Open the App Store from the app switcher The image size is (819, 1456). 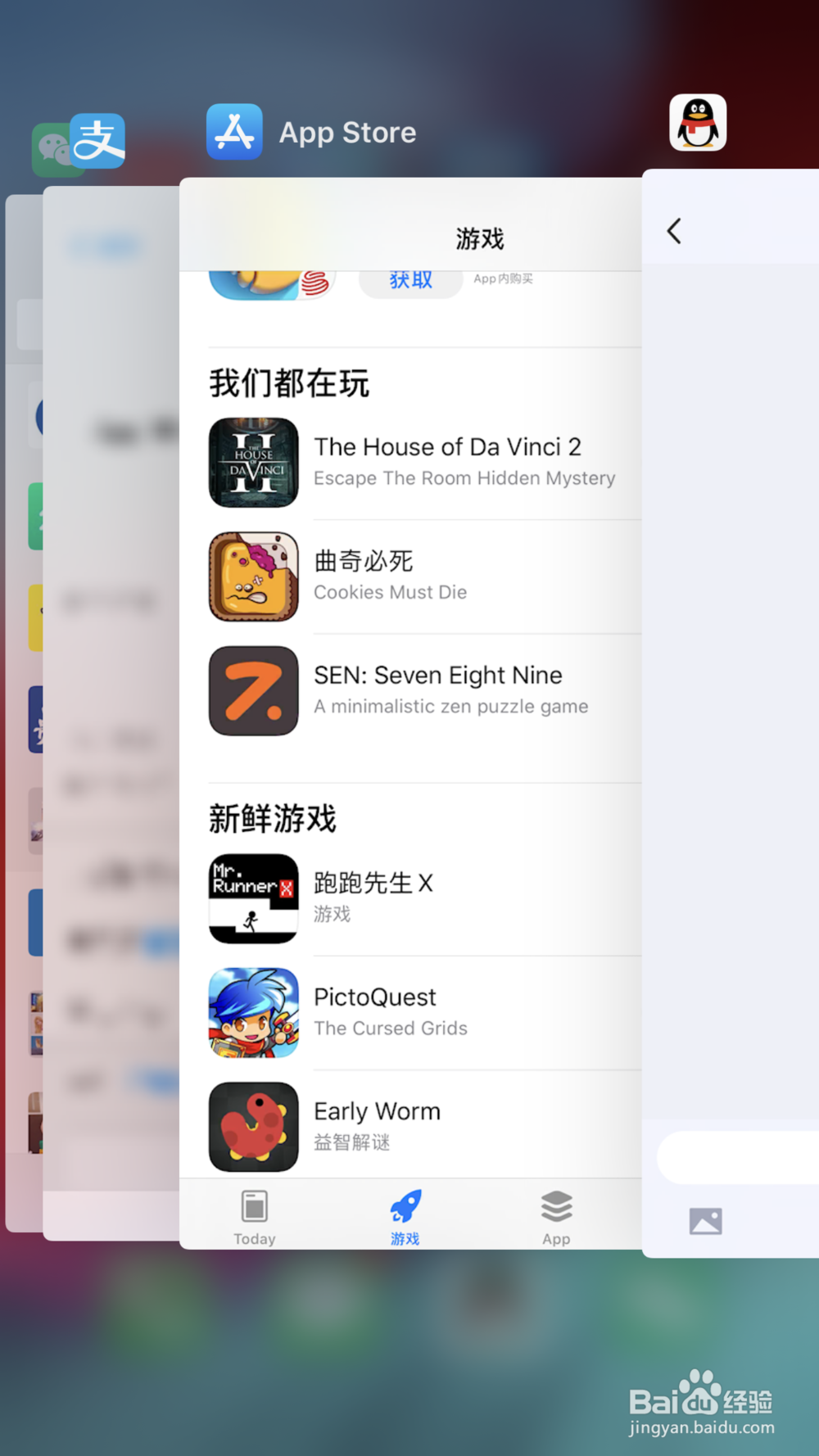[x=233, y=131]
